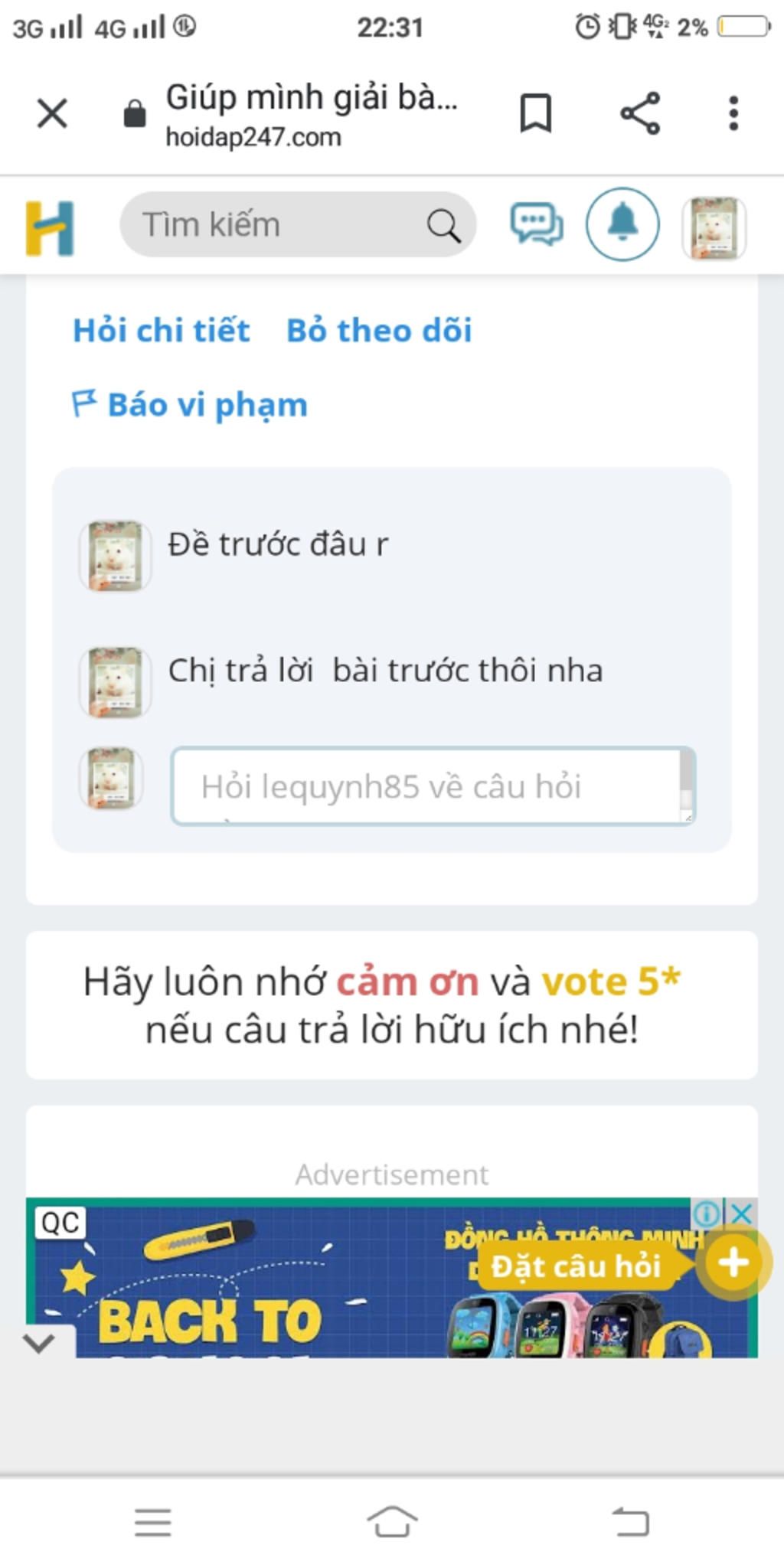784x1568 pixels.
Task: Tap the system back button
Action: (x=630, y=1521)
